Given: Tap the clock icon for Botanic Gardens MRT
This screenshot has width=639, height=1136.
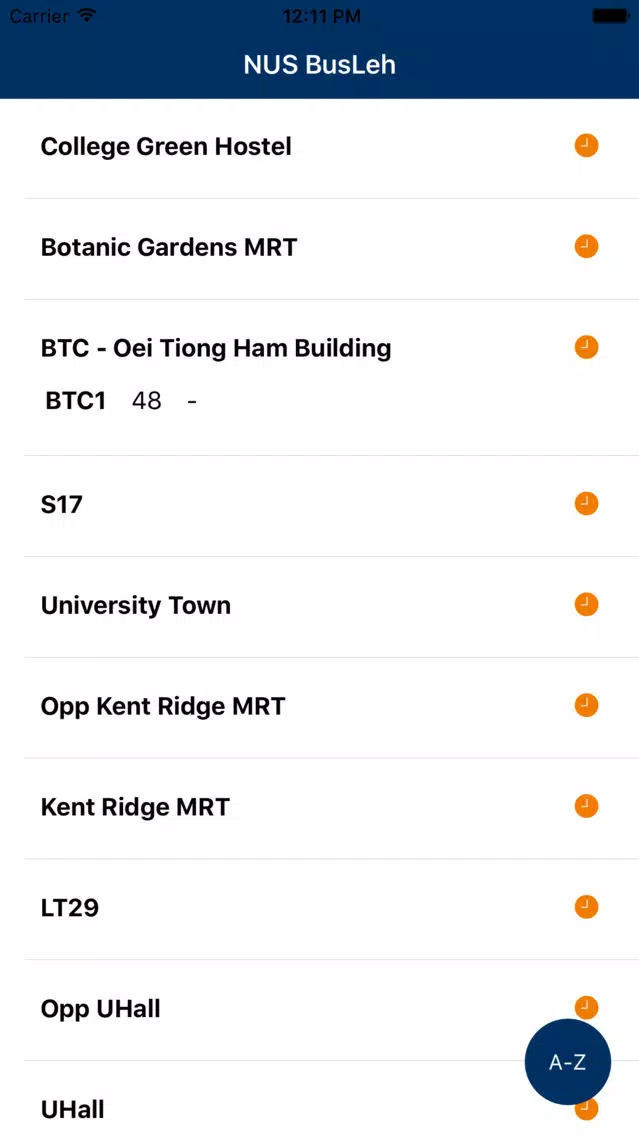Looking at the screenshot, I should point(586,246).
